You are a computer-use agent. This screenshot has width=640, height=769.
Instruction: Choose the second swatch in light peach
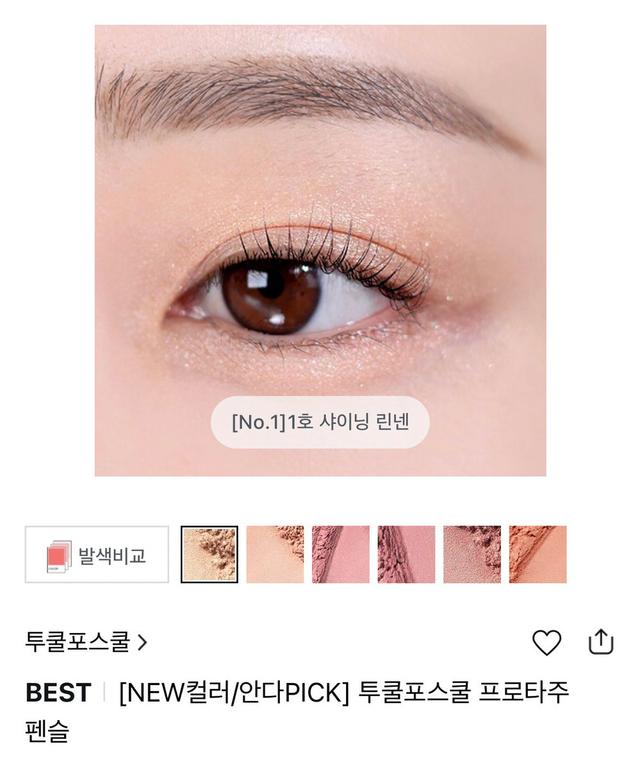pyautogui.click(x=275, y=554)
